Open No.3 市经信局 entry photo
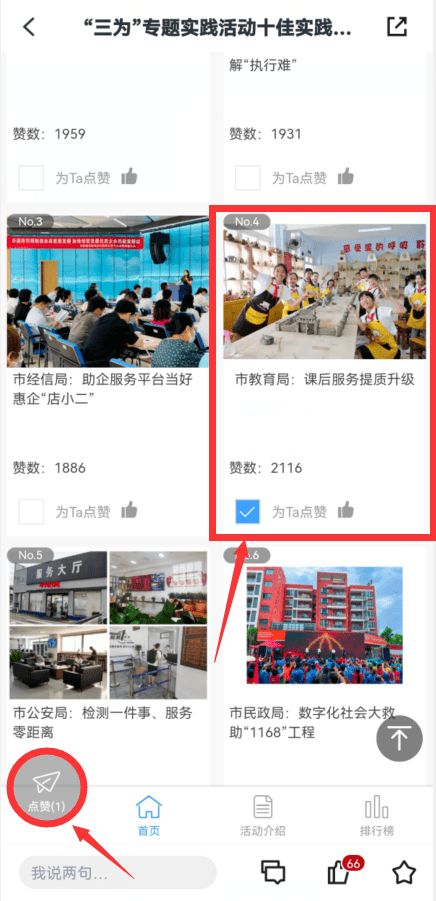 [x=107, y=291]
